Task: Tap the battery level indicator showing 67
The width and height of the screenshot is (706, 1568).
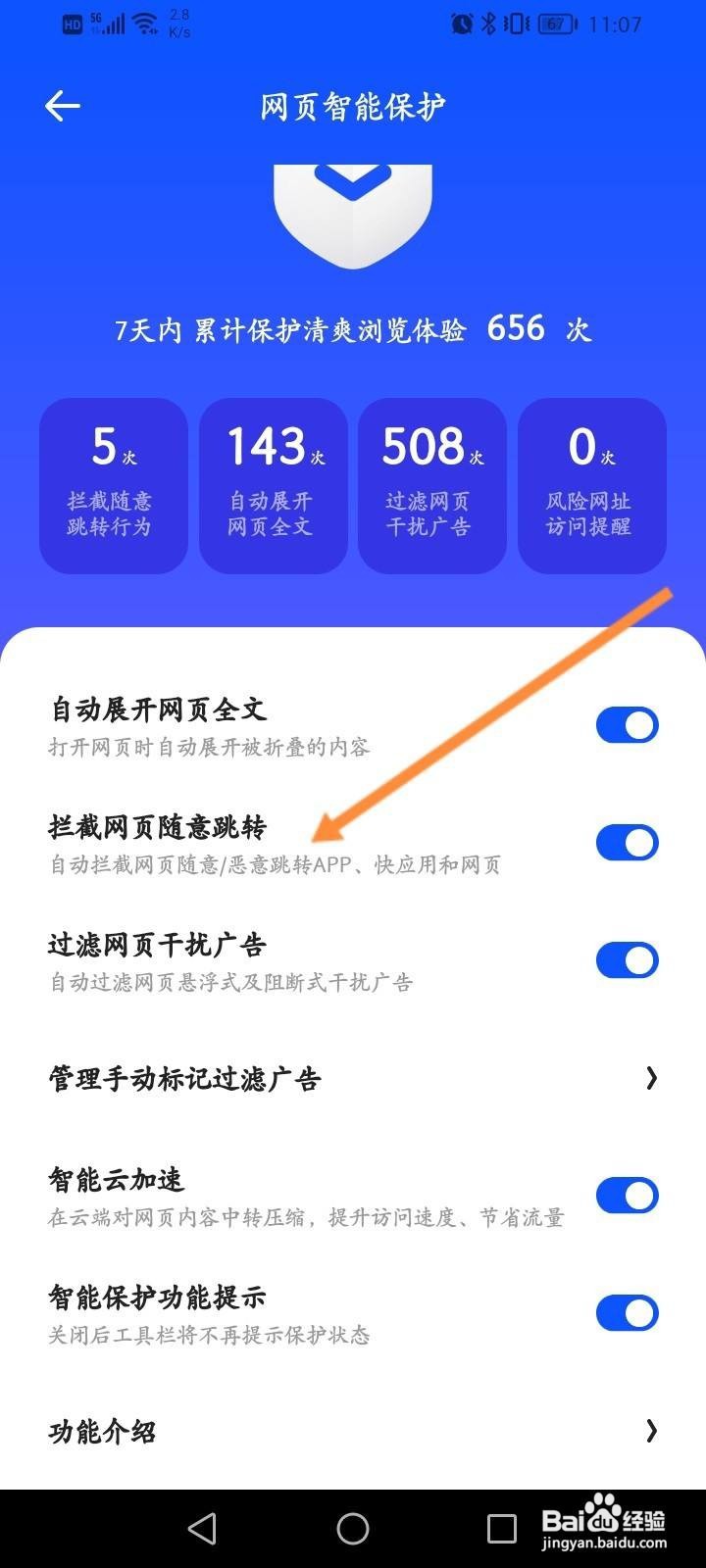Action: tap(555, 24)
